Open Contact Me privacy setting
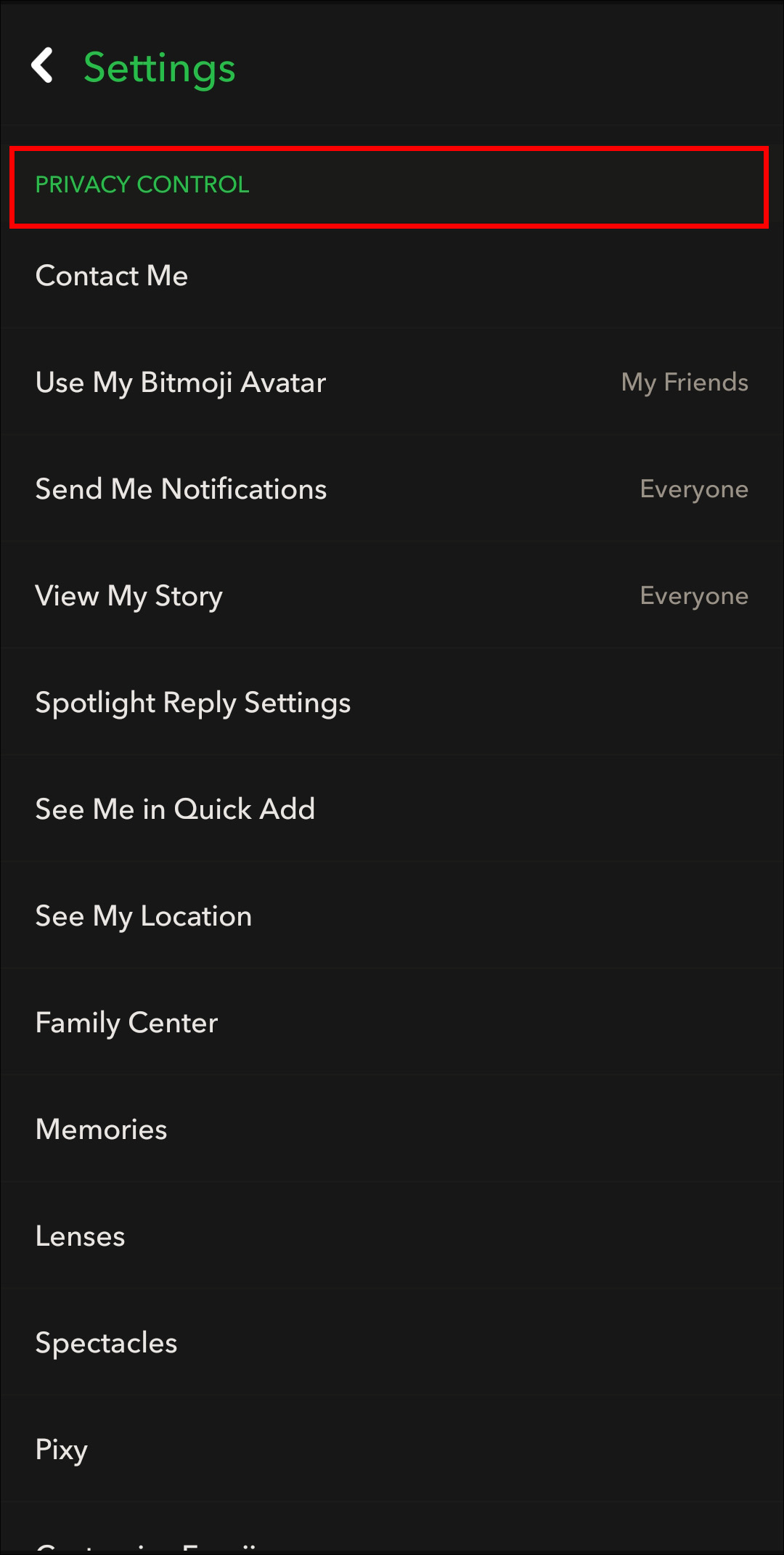 click(113, 276)
